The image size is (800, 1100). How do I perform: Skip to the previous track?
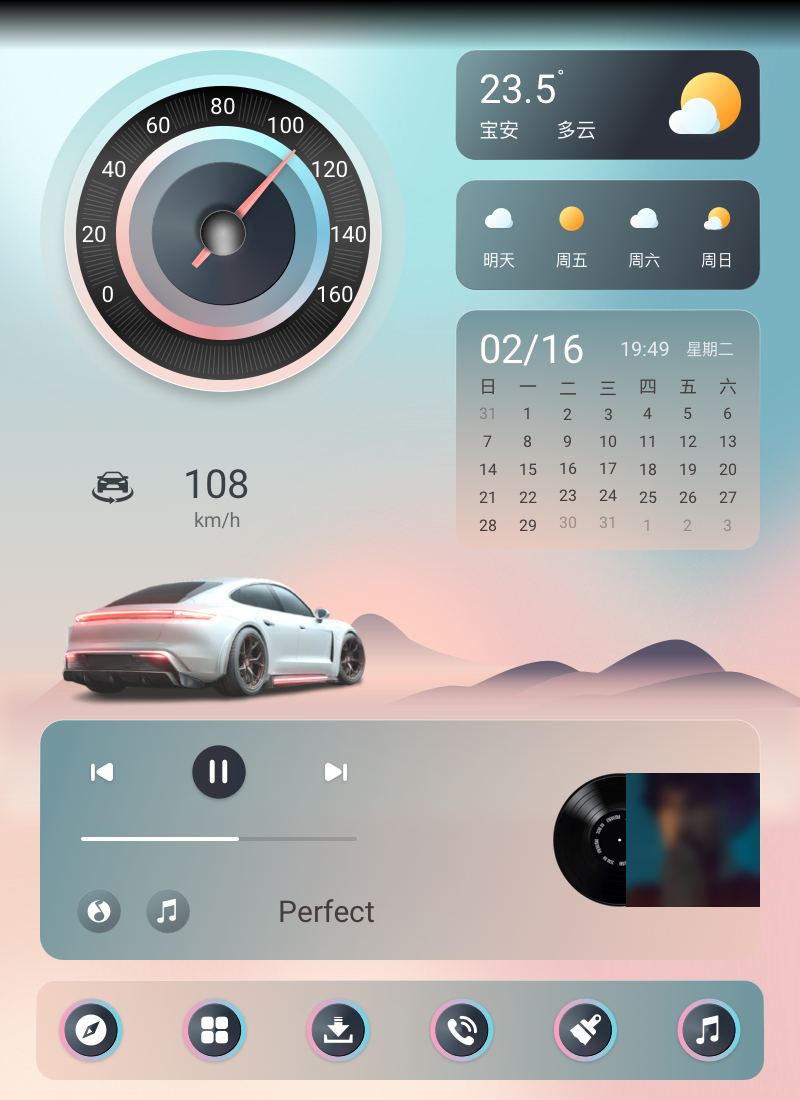tap(102, 772)
